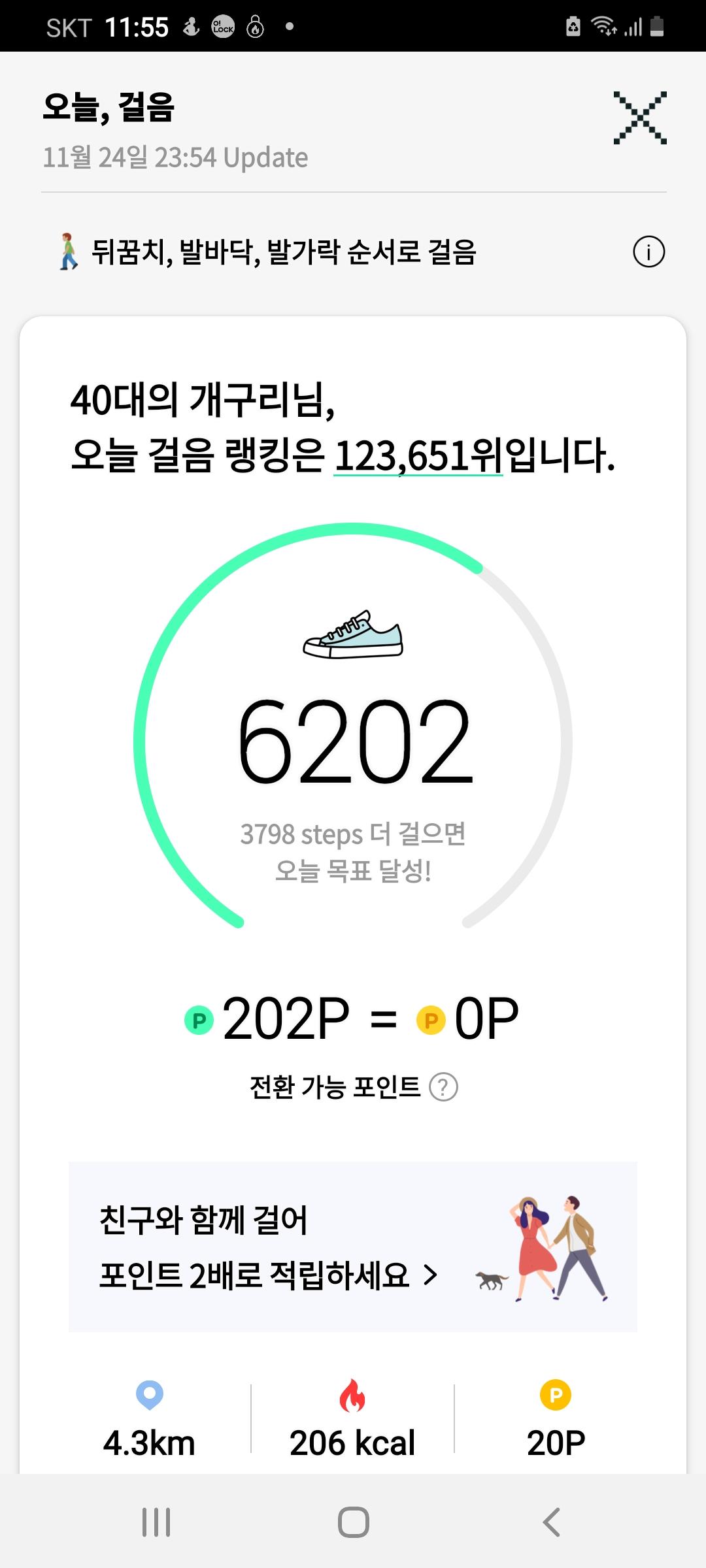
Task: Go to the home screen
Action: point(353,1522)
